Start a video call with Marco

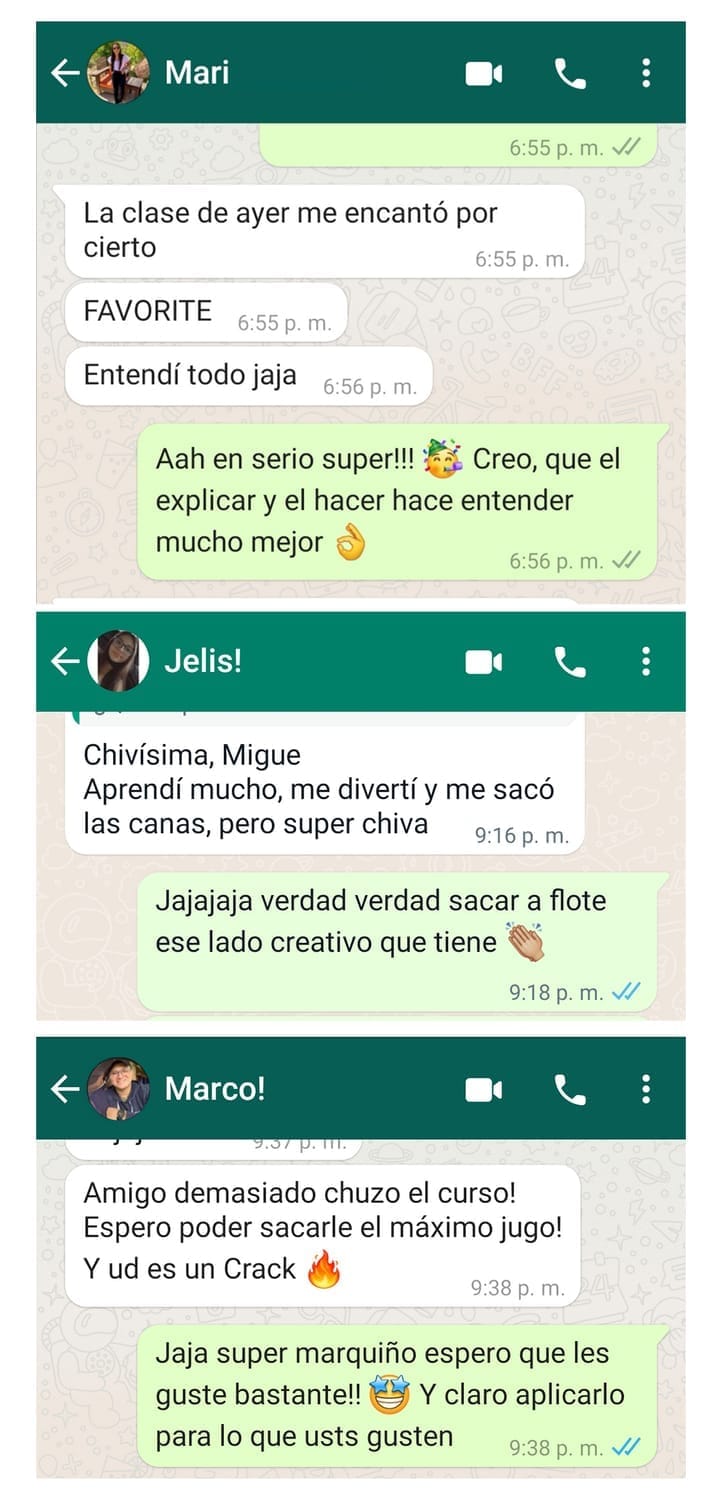483,1089
